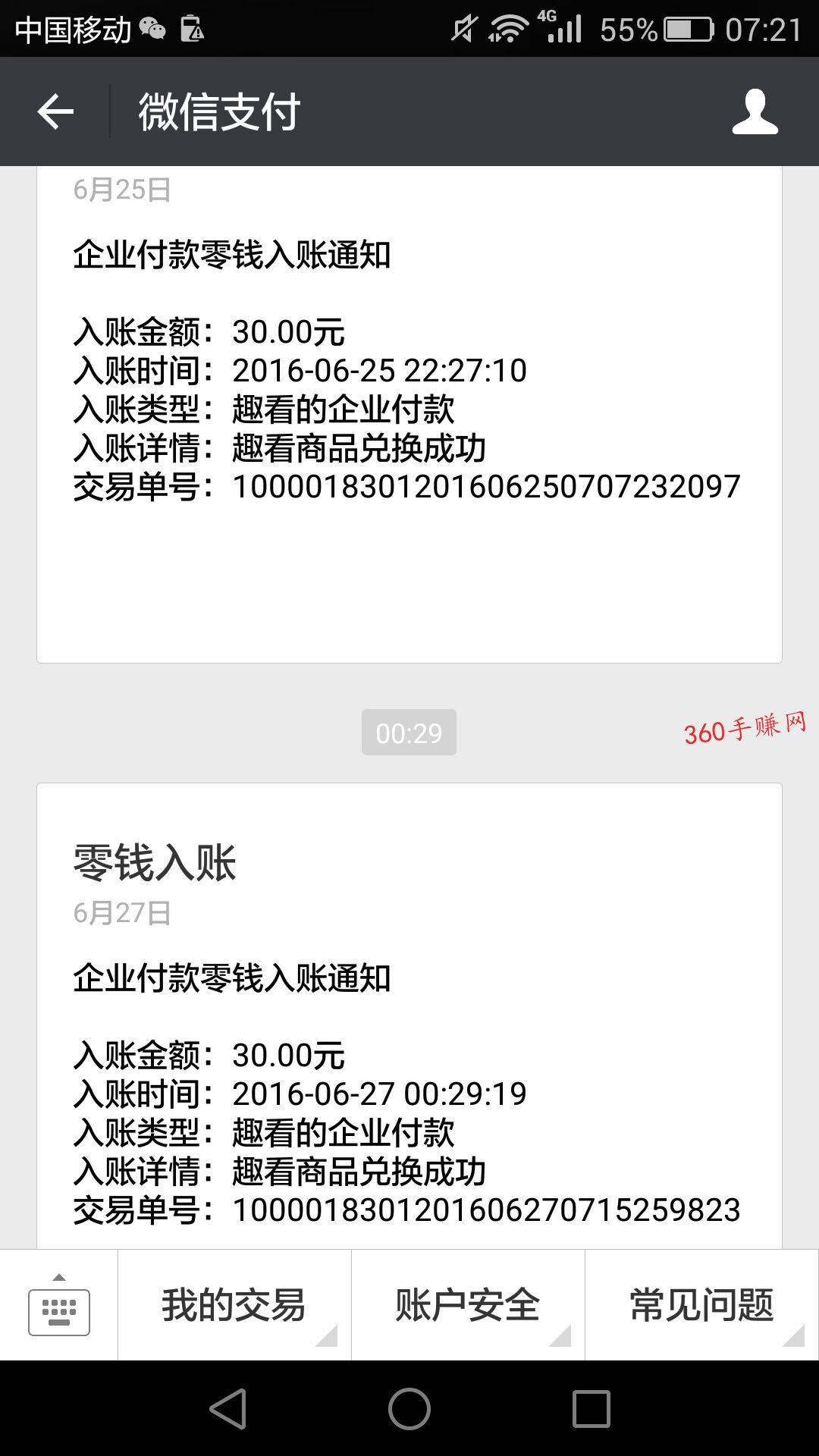This screenshot has height=1456, width=819.
Task: Tap the system home button
Action: (409, 1408)
